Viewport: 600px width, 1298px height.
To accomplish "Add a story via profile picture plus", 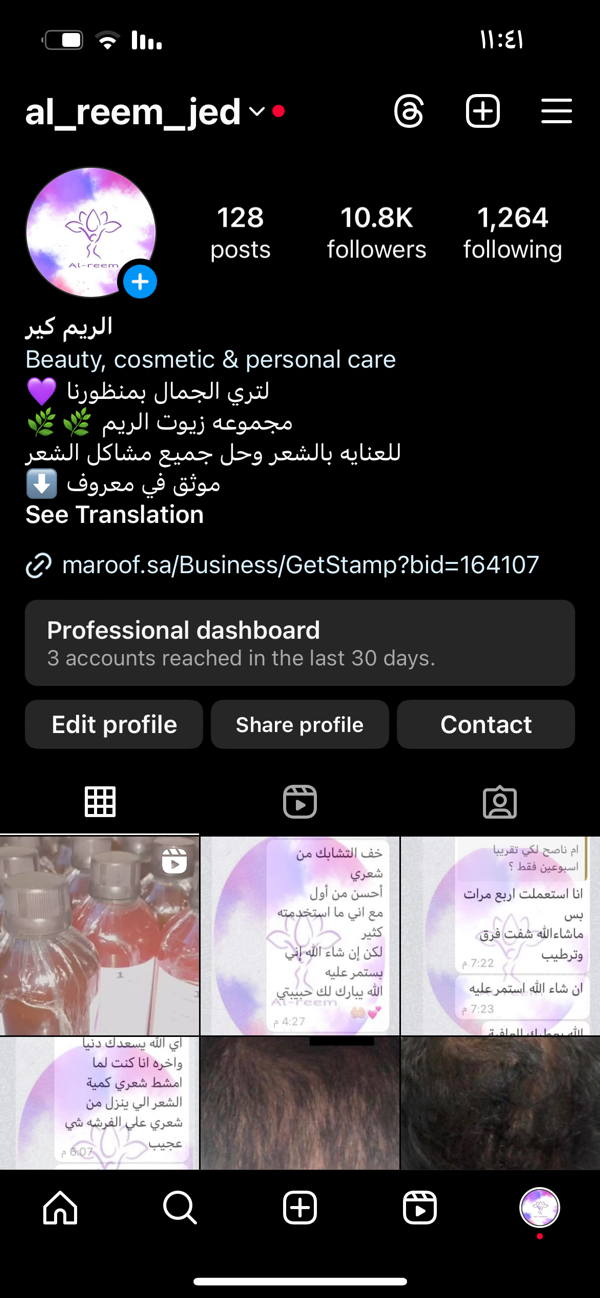I will tap(140, 283).
